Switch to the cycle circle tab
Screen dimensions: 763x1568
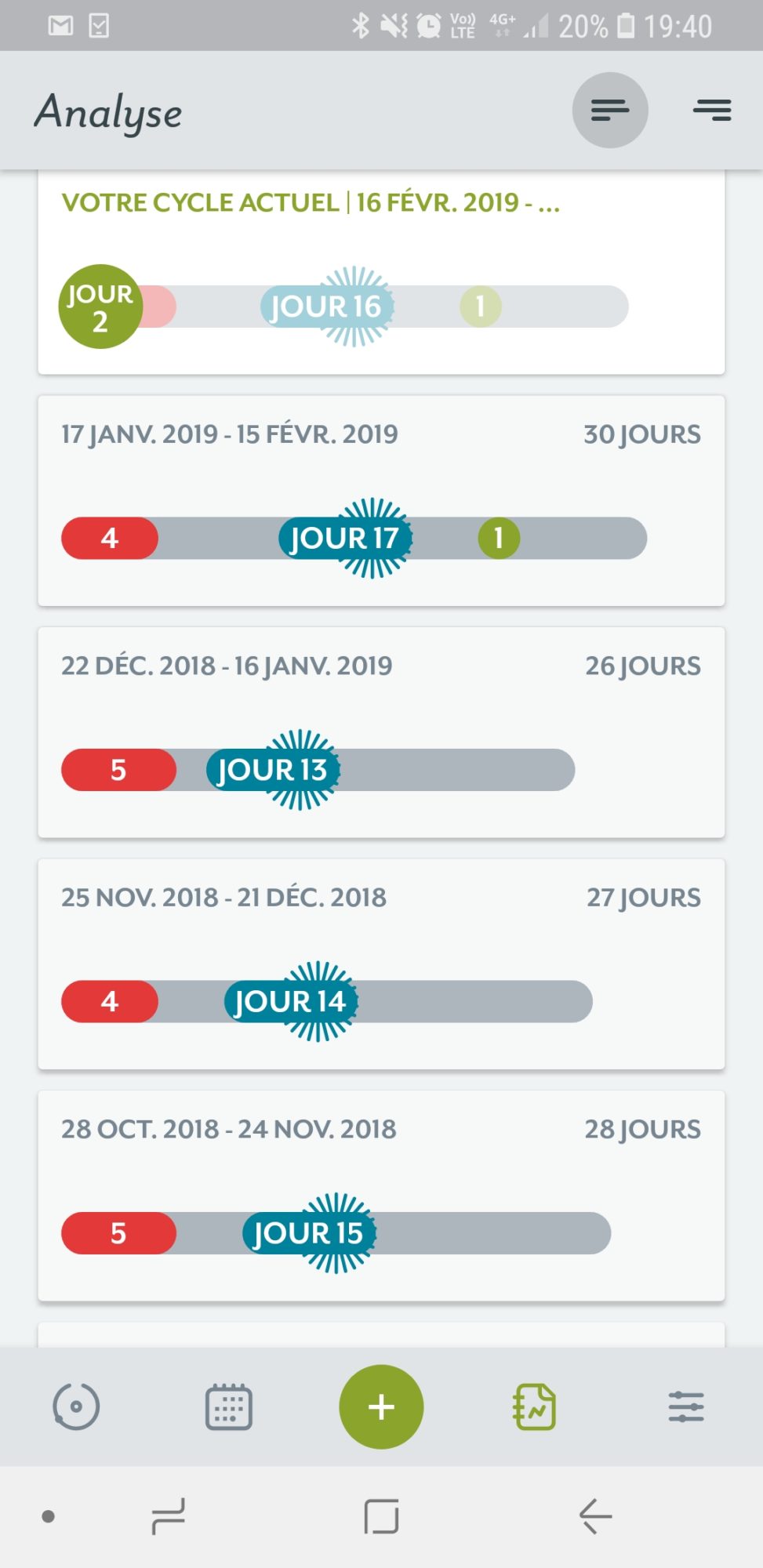click(x=76, y=1406)
